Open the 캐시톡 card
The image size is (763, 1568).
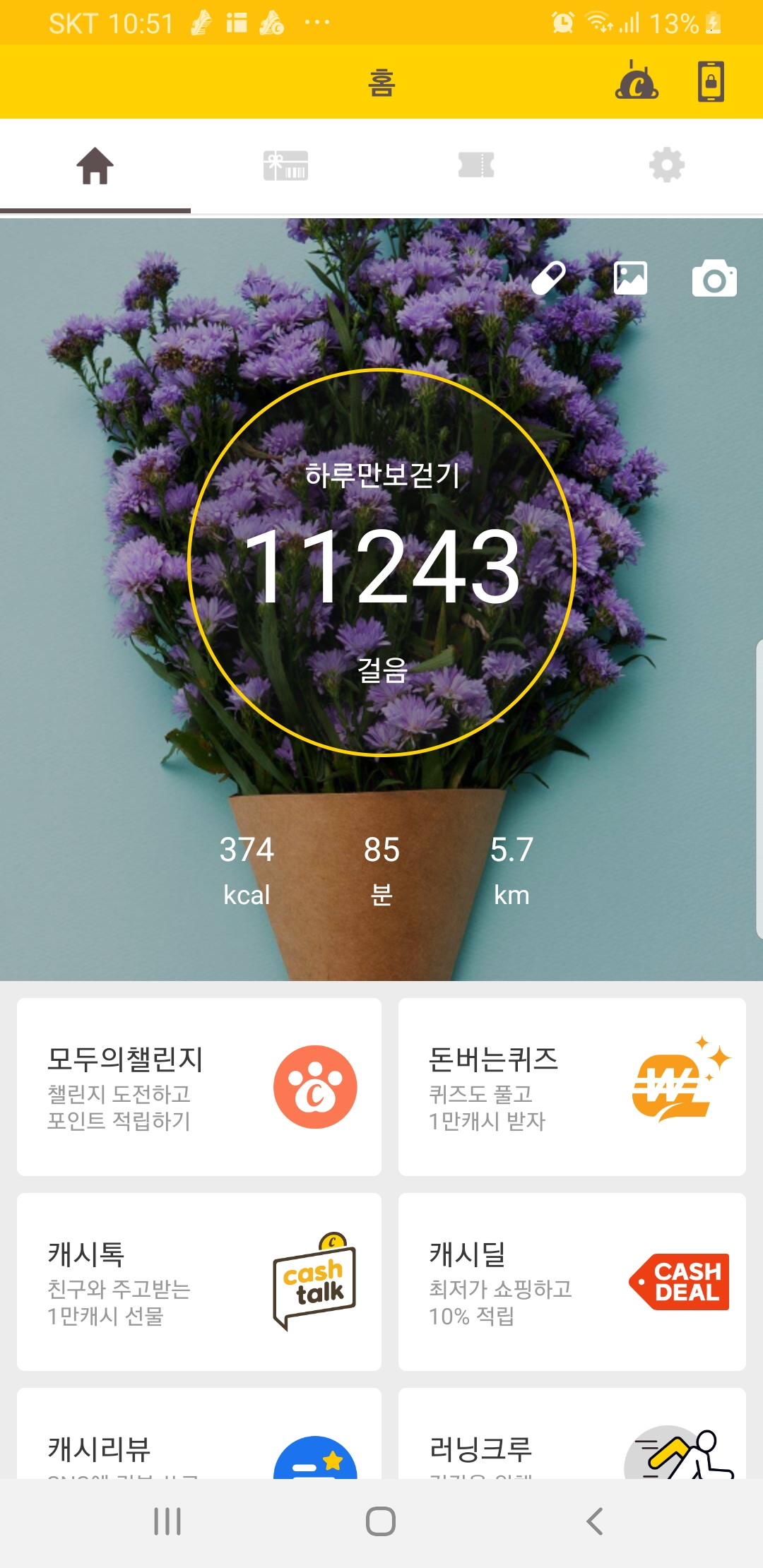[x=199, y=1282]
